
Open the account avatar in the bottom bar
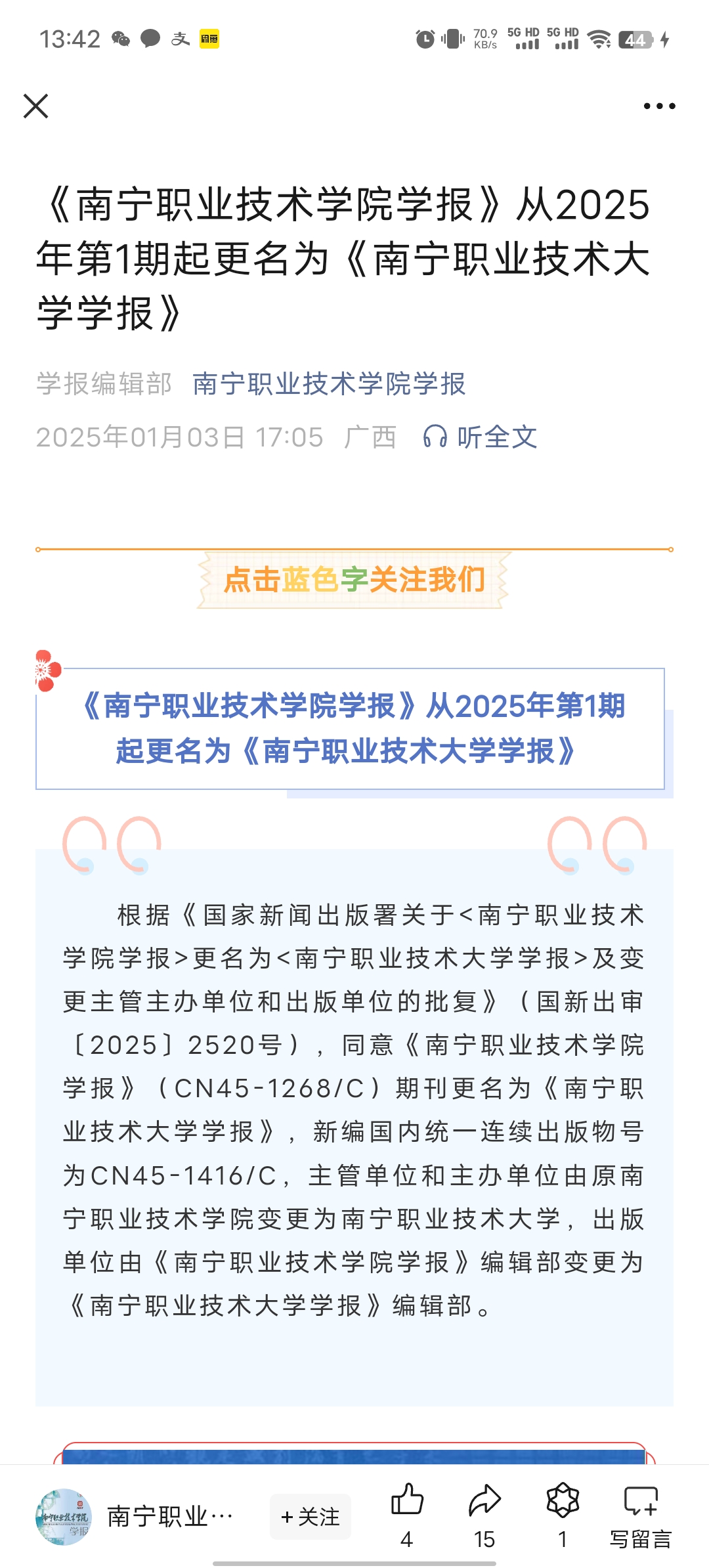(x=64, y=1517)
